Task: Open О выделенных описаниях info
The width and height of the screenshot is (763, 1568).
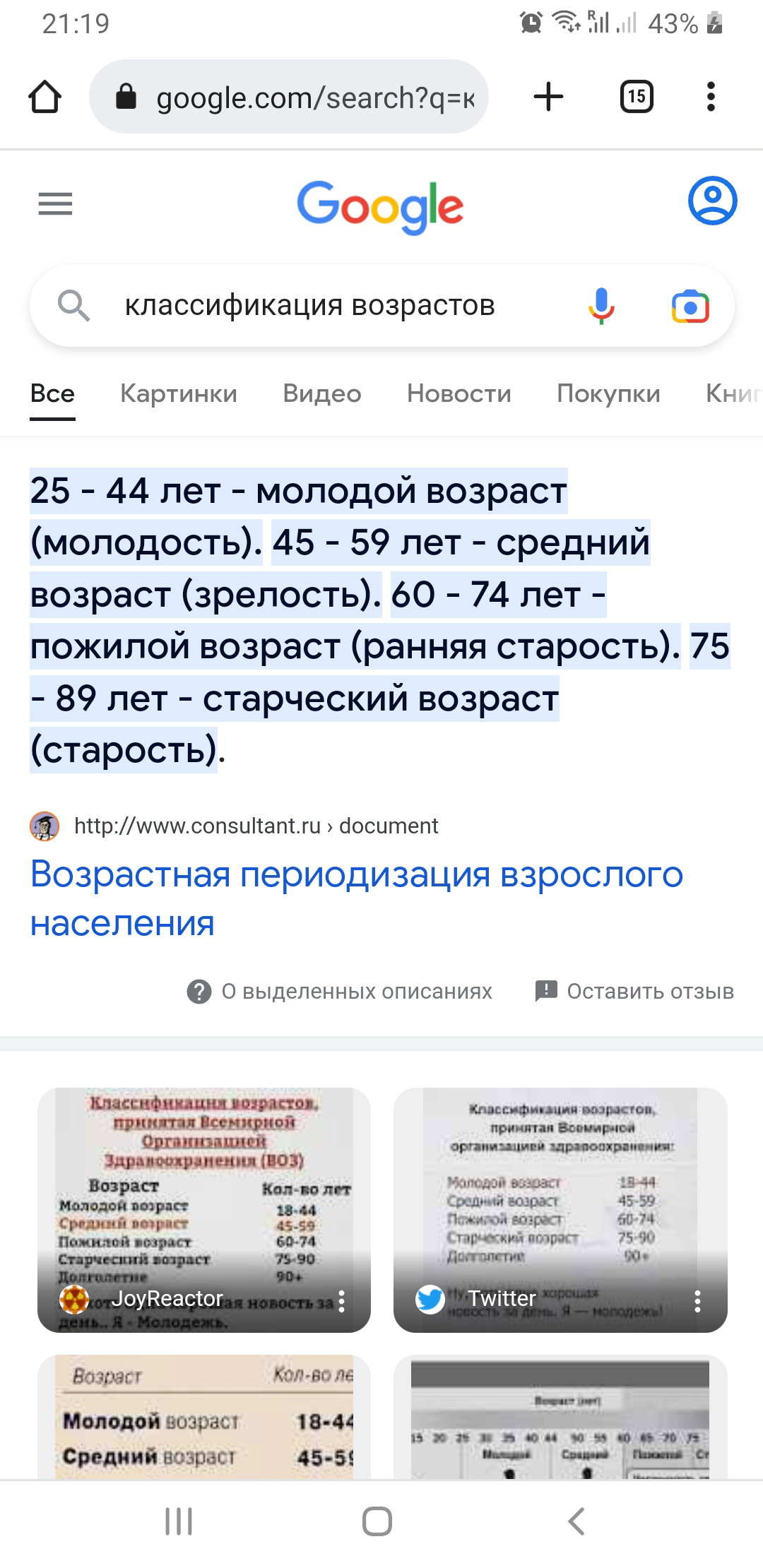Action: 339,991
